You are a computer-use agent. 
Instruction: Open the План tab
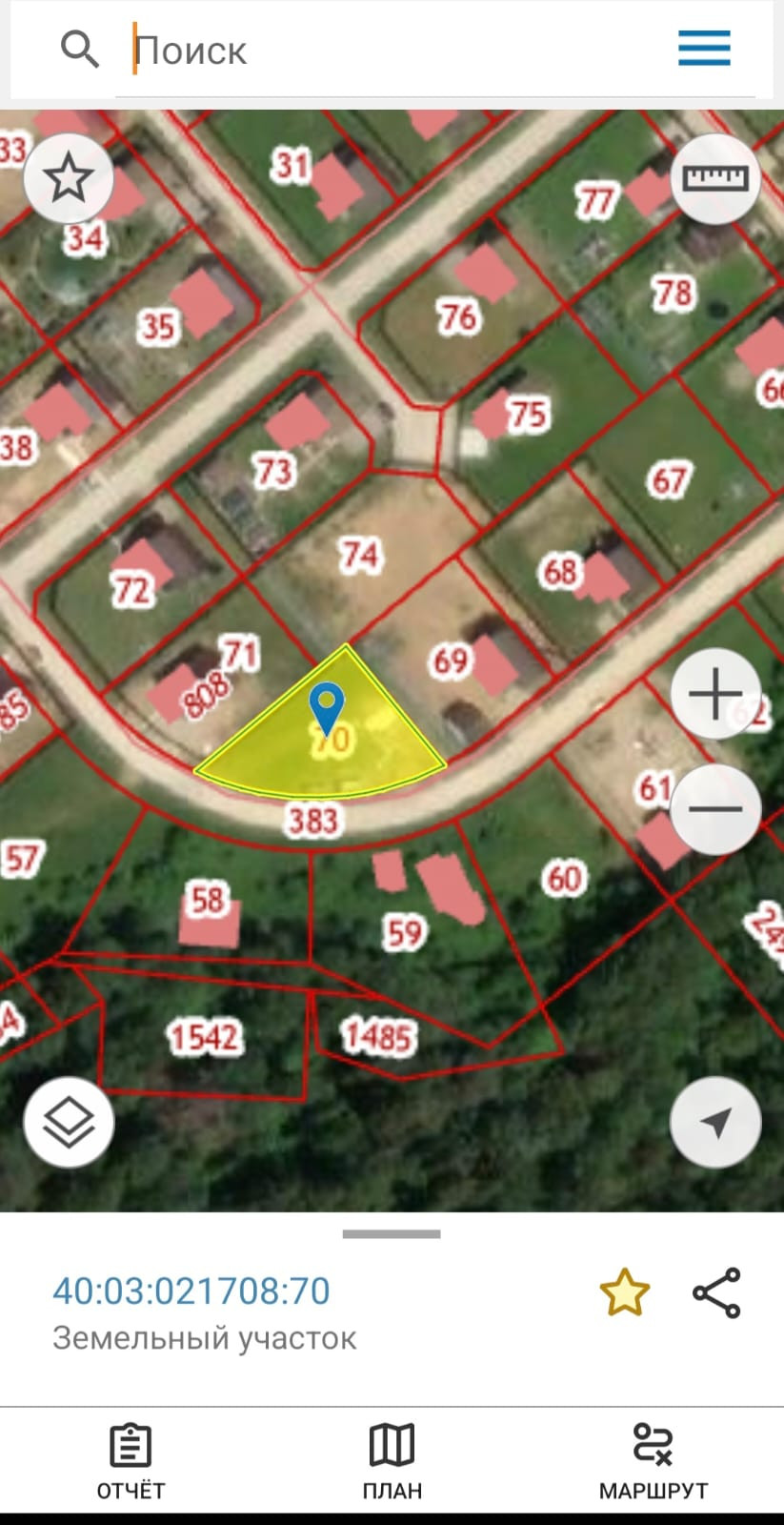point(392,1460)
